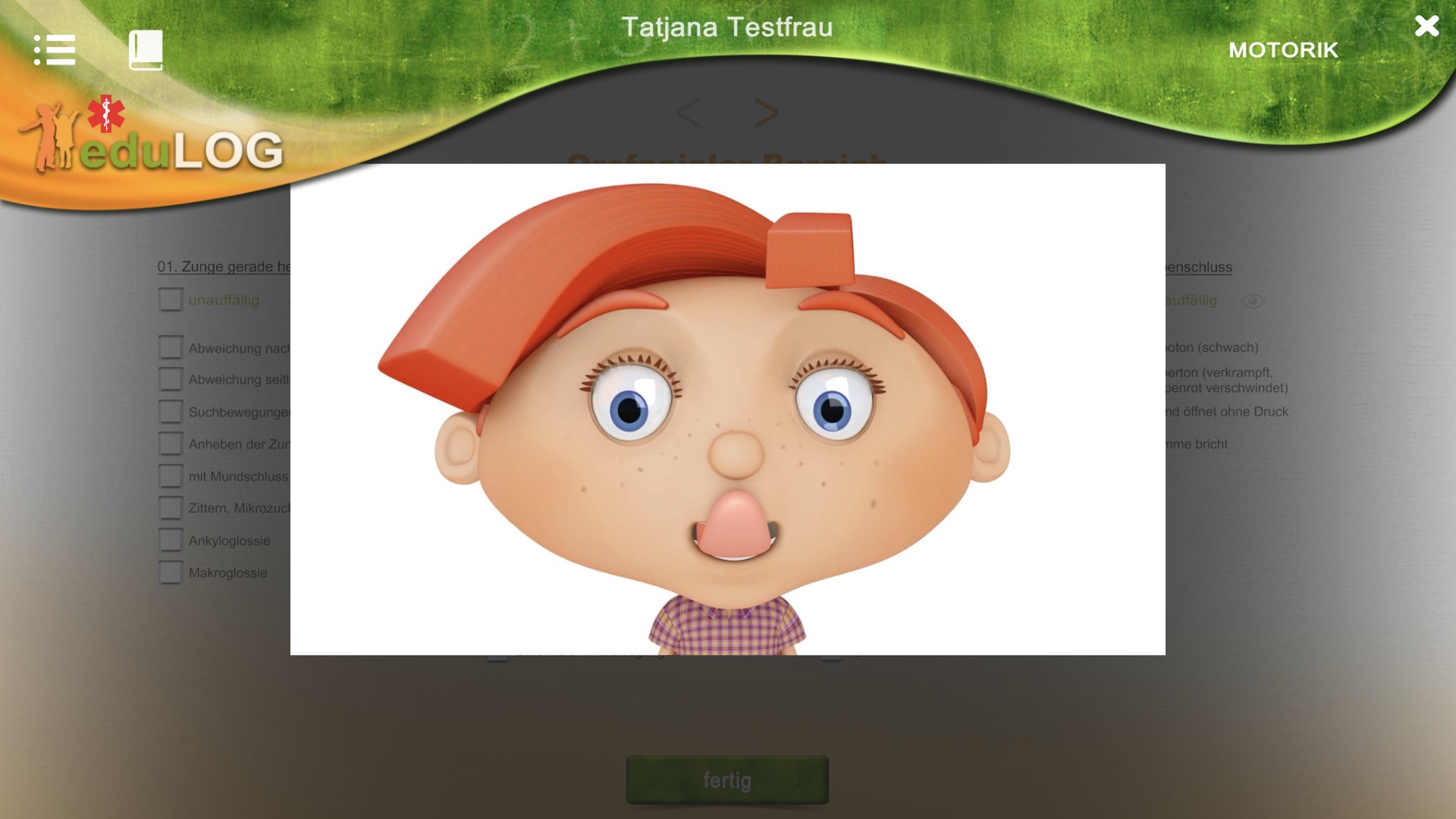Tick the Ankyloglossie checkbox
Viewport: 1456px width, 819px height.
[171, 540]
